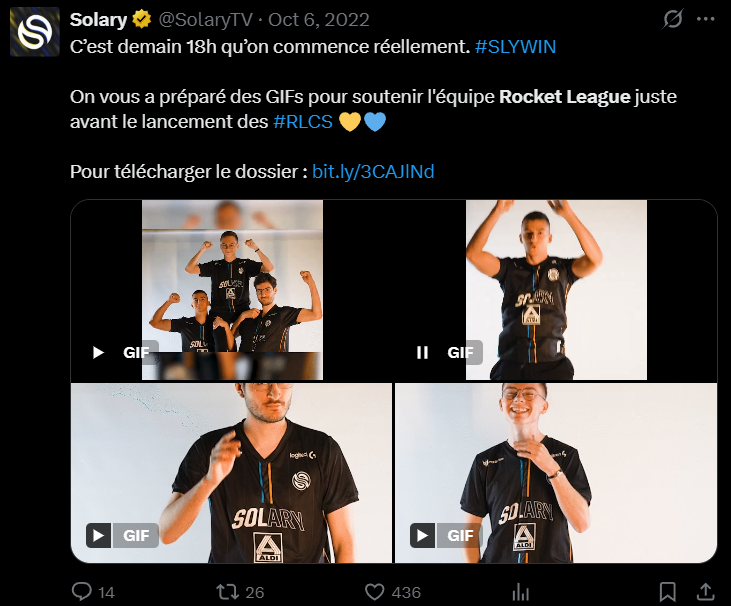Image resolution: width=731 pixels, height=606 pixels.
Task: Like Solary's post
Action: [x=373, y=591]
